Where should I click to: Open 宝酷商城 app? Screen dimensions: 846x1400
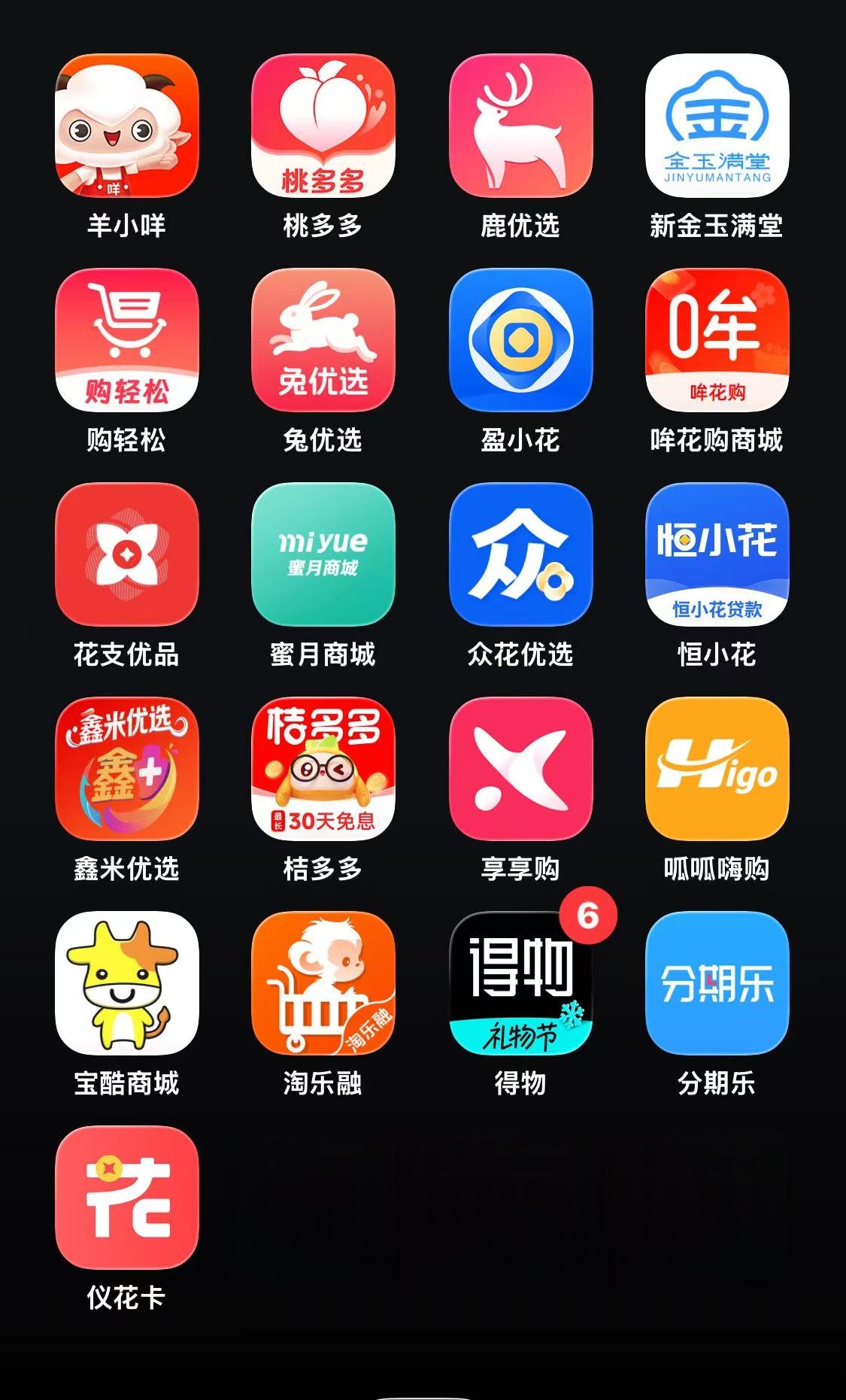(x=126, y=983)
